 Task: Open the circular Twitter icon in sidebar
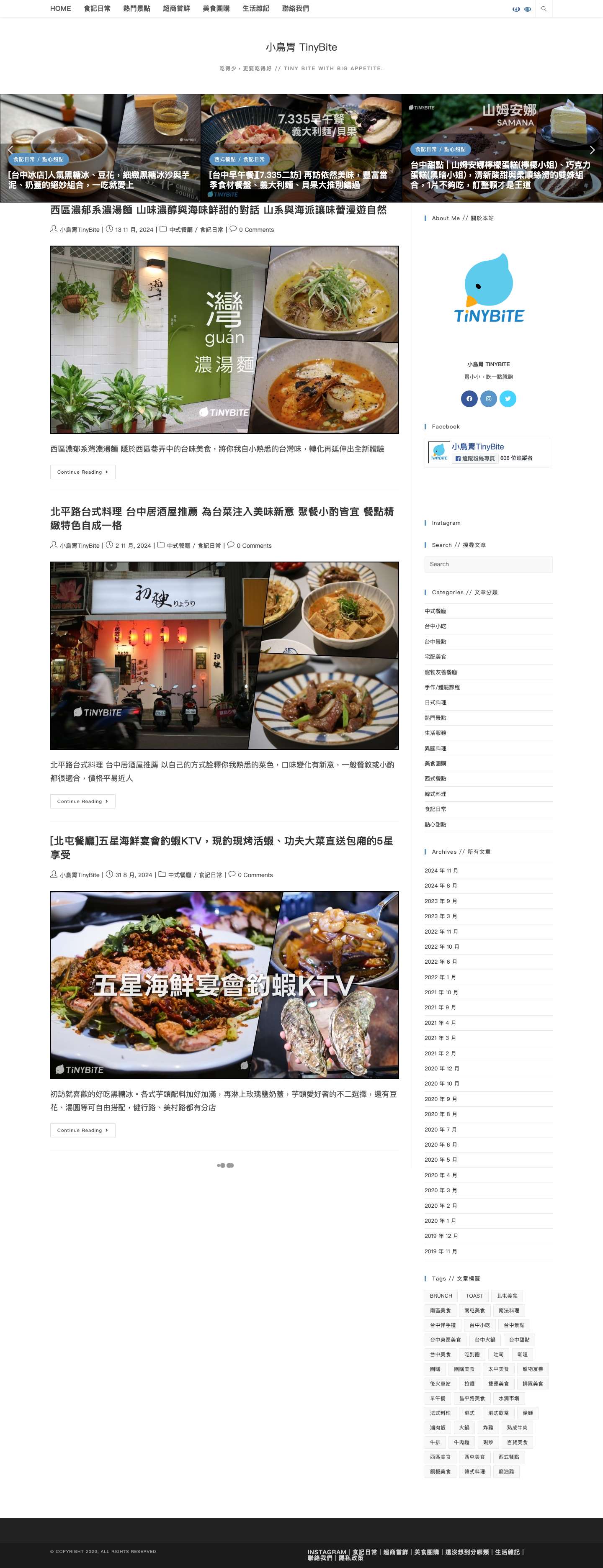(x=508, y=399)
